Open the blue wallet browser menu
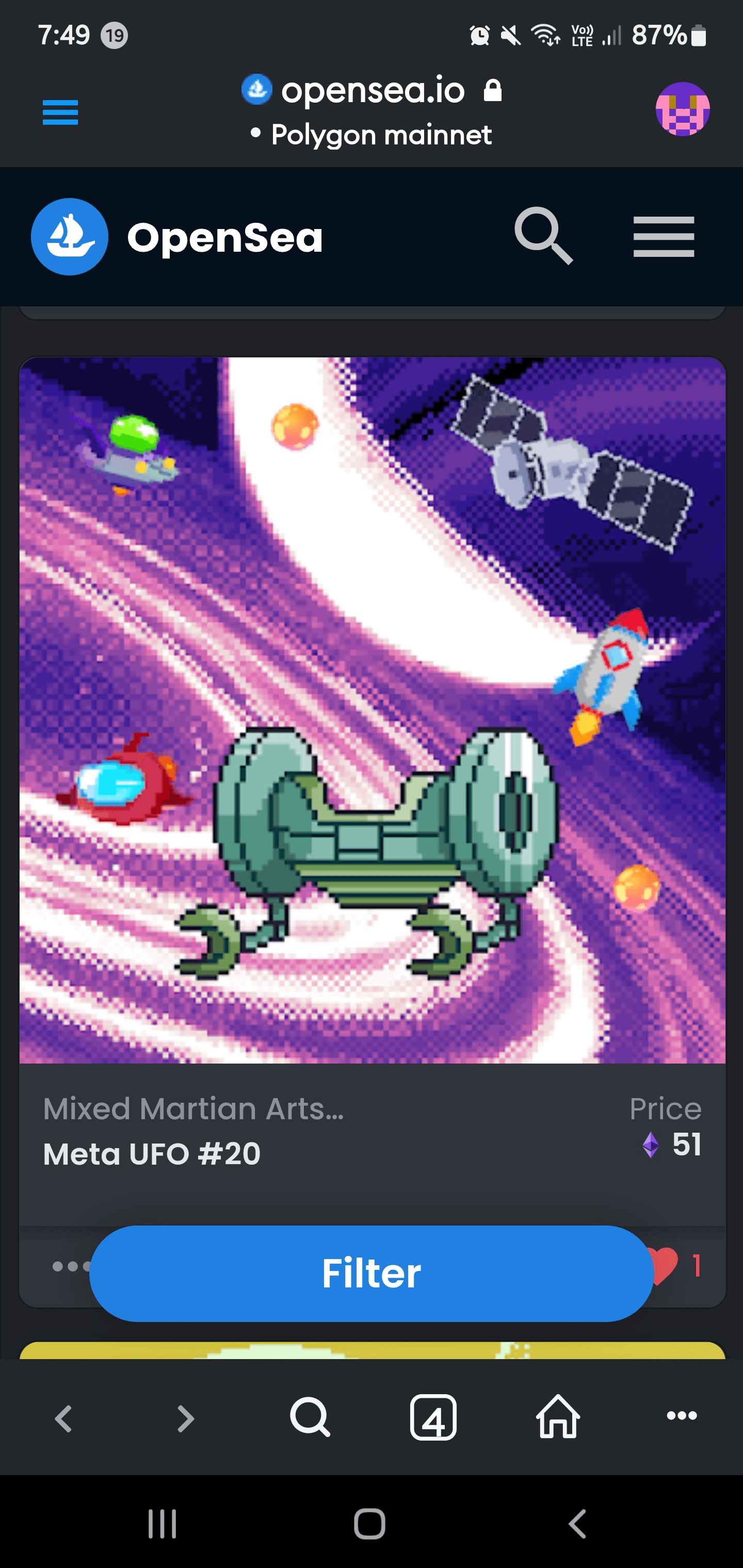Viewport: 743px width, 1568px height. click(x=60, y=112)
